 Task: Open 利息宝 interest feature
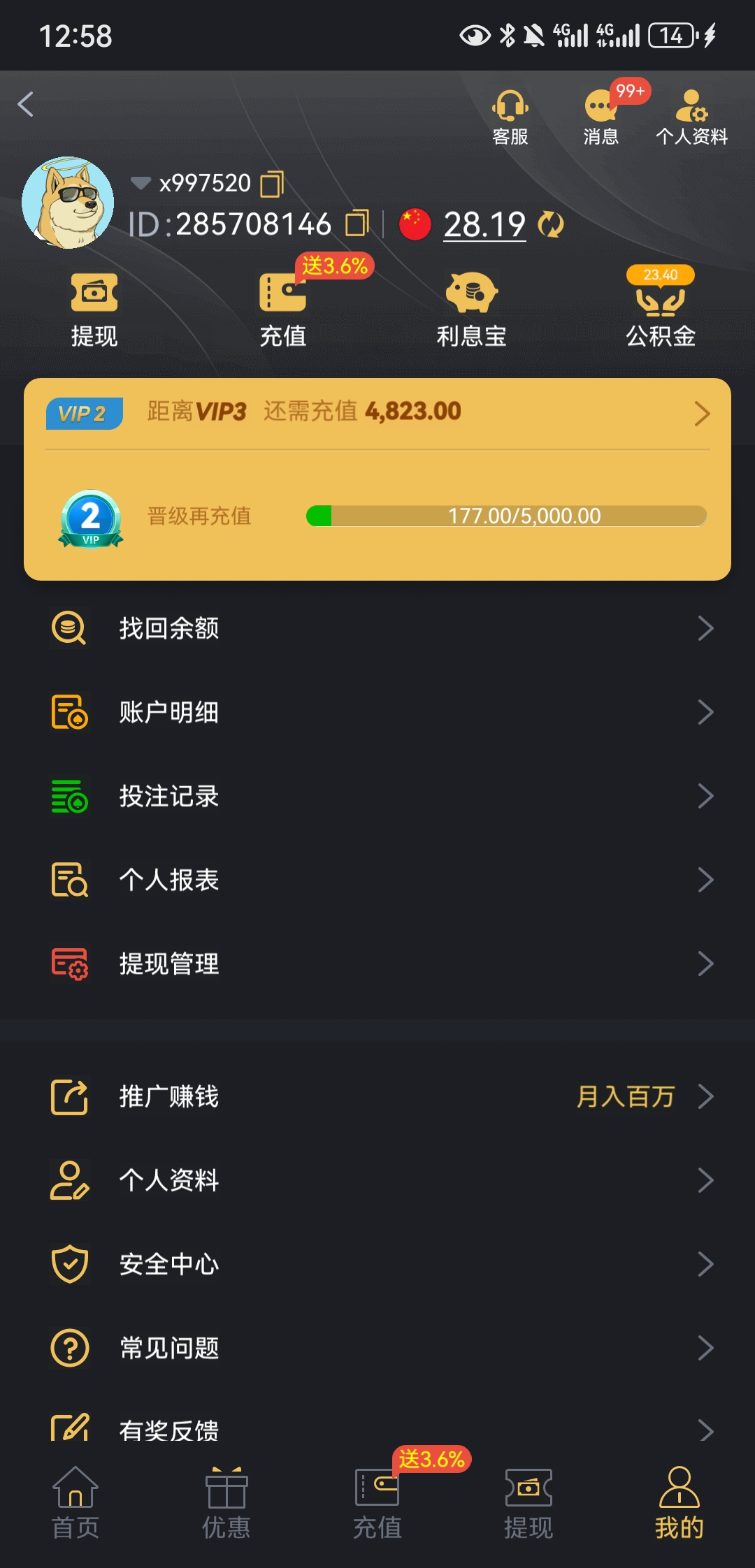[471, 309]
